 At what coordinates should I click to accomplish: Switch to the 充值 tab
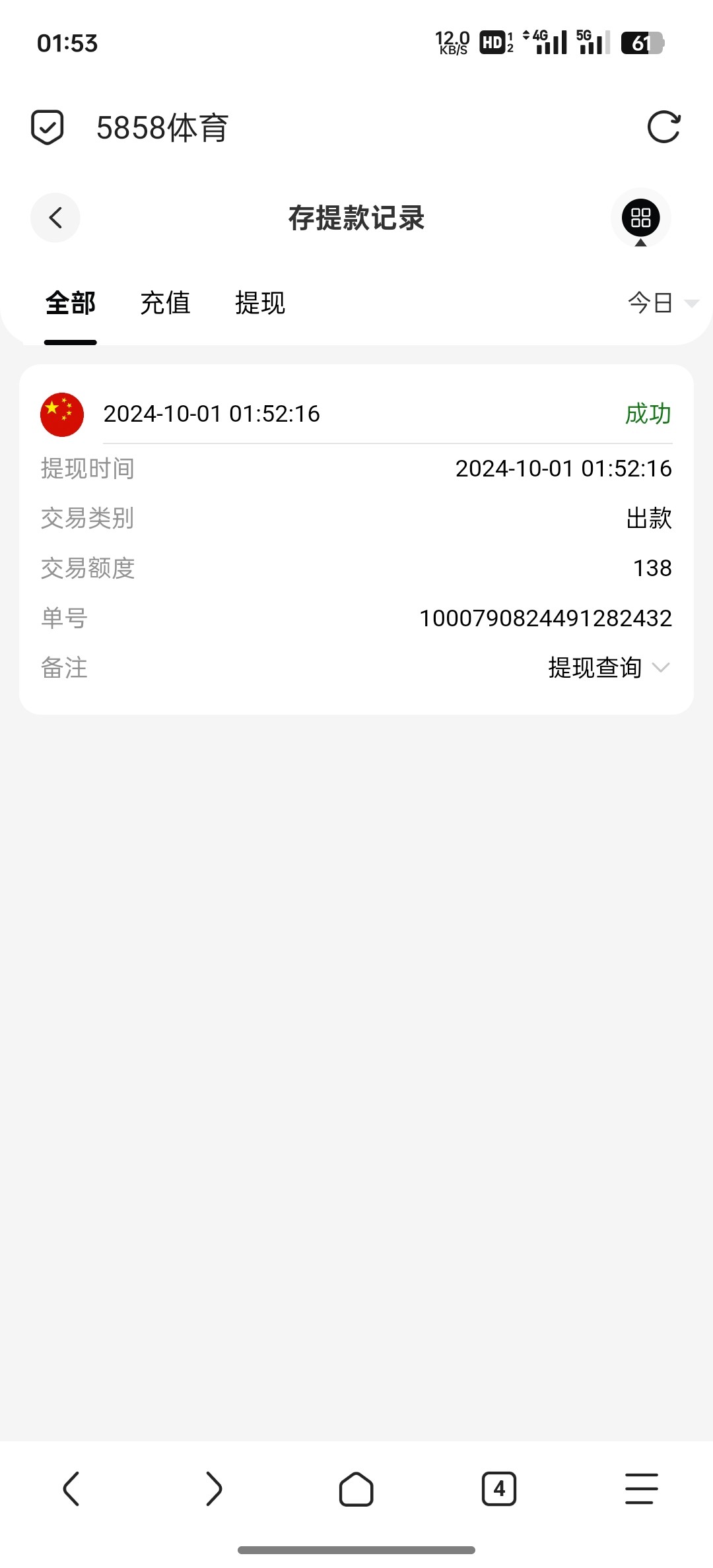[x=165, y=303]
